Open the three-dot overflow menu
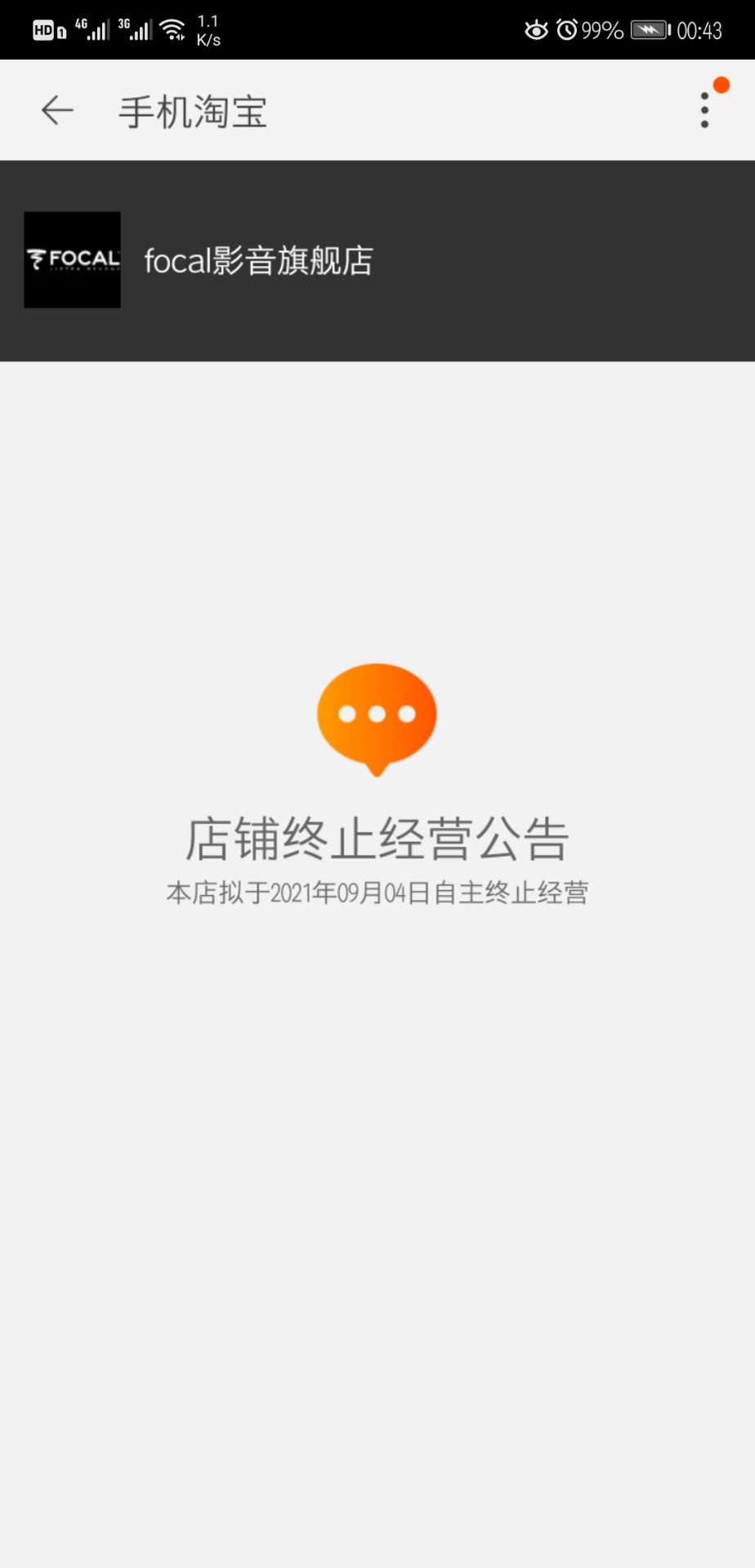The image size is (755, 1568). tap(704, 109)
